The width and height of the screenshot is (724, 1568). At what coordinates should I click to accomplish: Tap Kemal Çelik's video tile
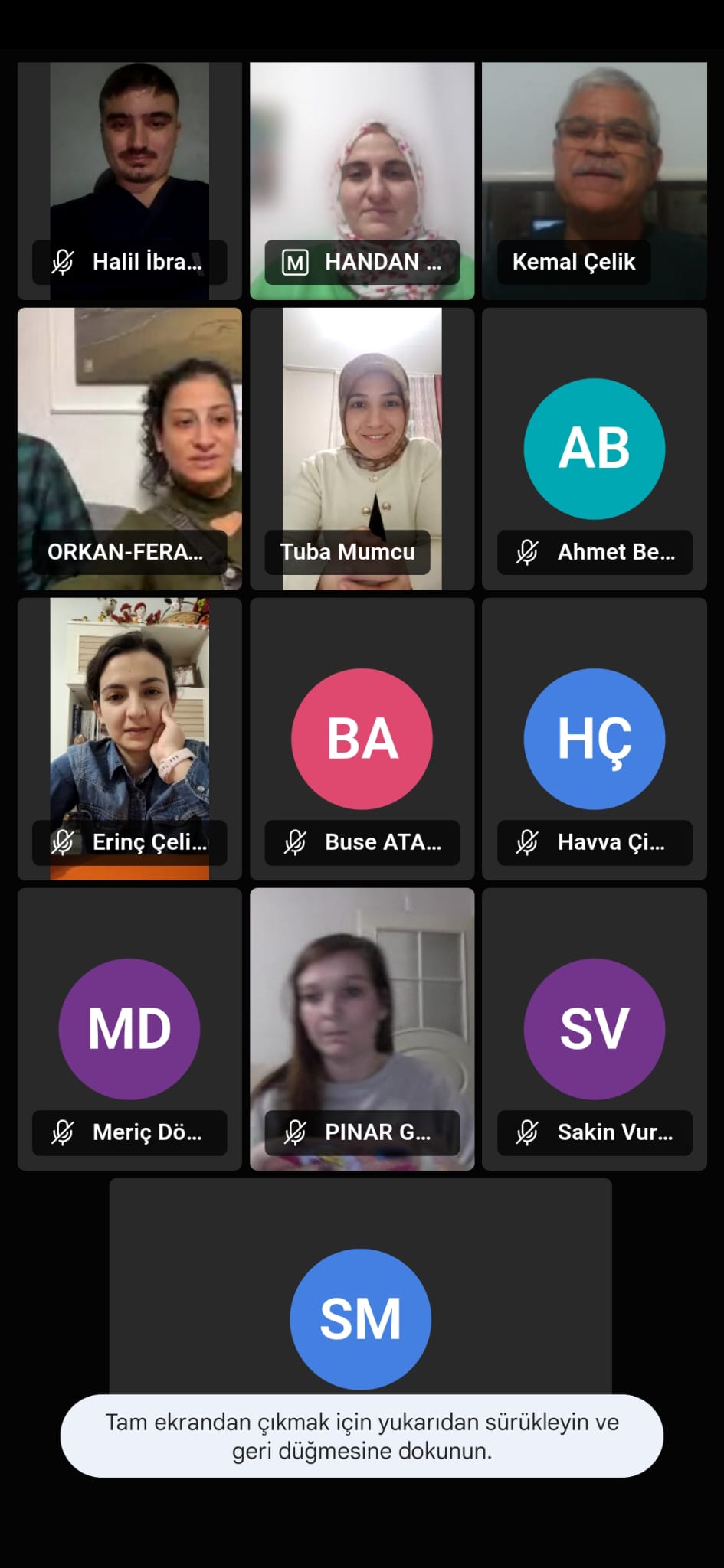(x=595, y=181)
